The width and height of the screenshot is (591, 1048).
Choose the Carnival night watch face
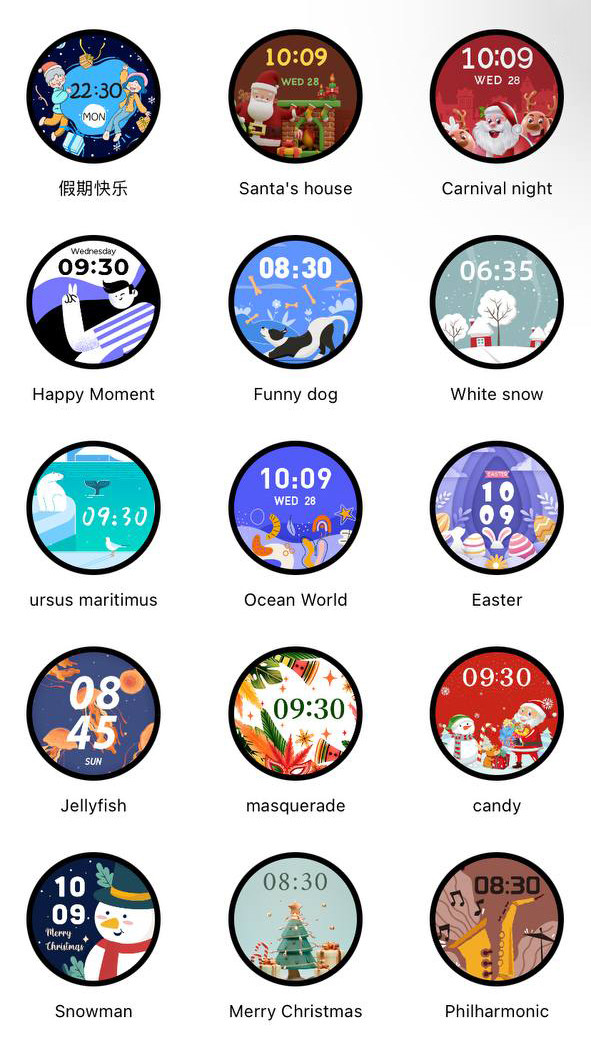tap(497, 96)
